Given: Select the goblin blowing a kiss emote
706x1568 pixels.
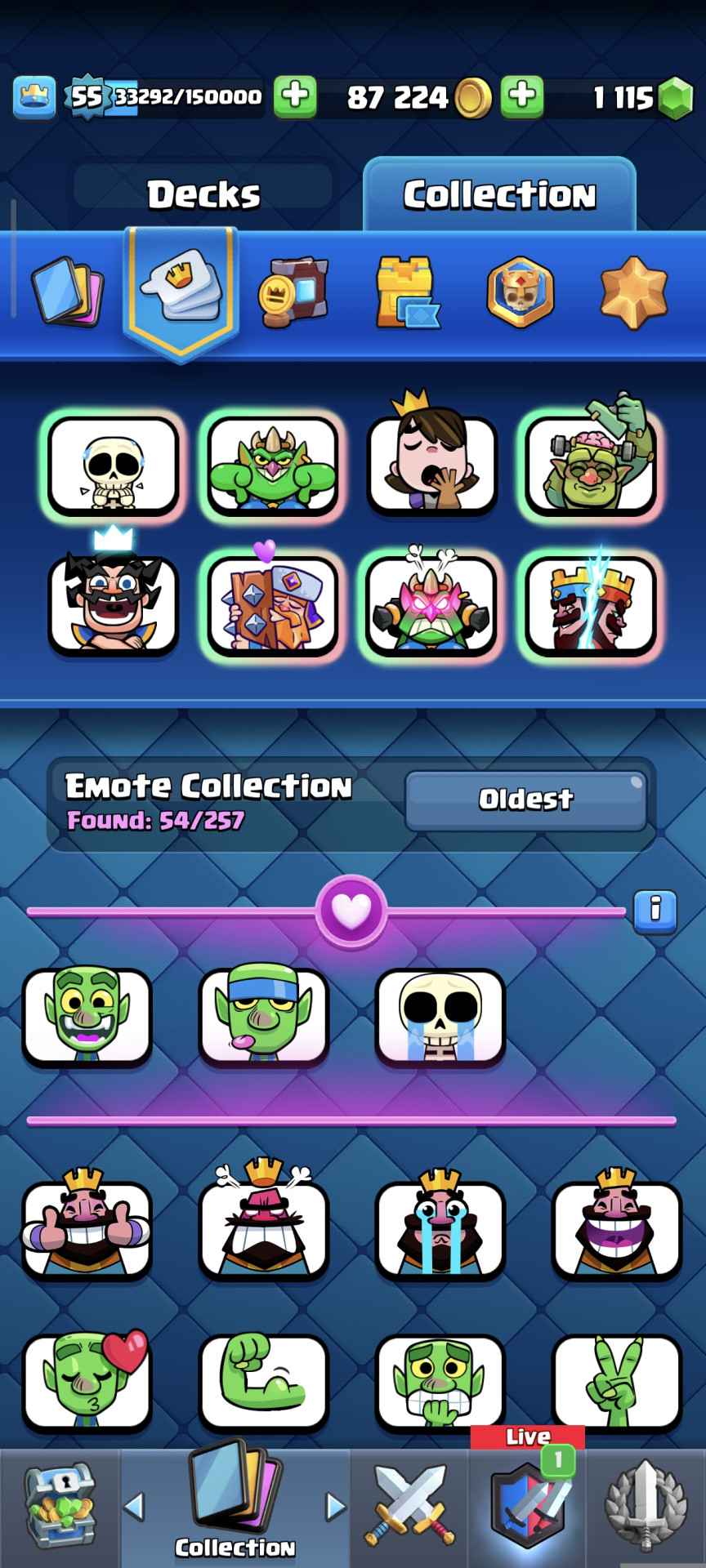Looking at the screenshot, I should [x=87, y=1383].
